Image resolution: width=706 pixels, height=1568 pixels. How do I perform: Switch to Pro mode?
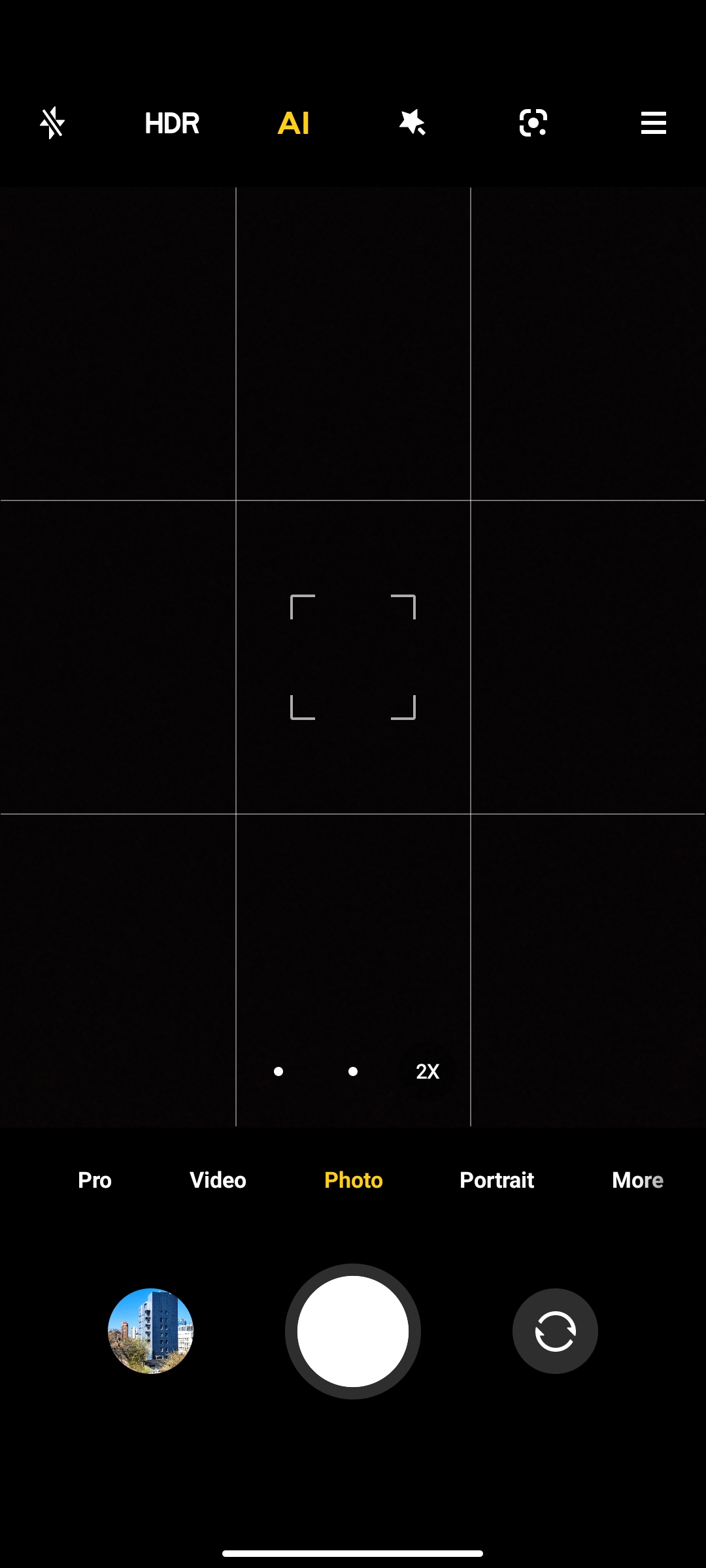point(95,1180)
